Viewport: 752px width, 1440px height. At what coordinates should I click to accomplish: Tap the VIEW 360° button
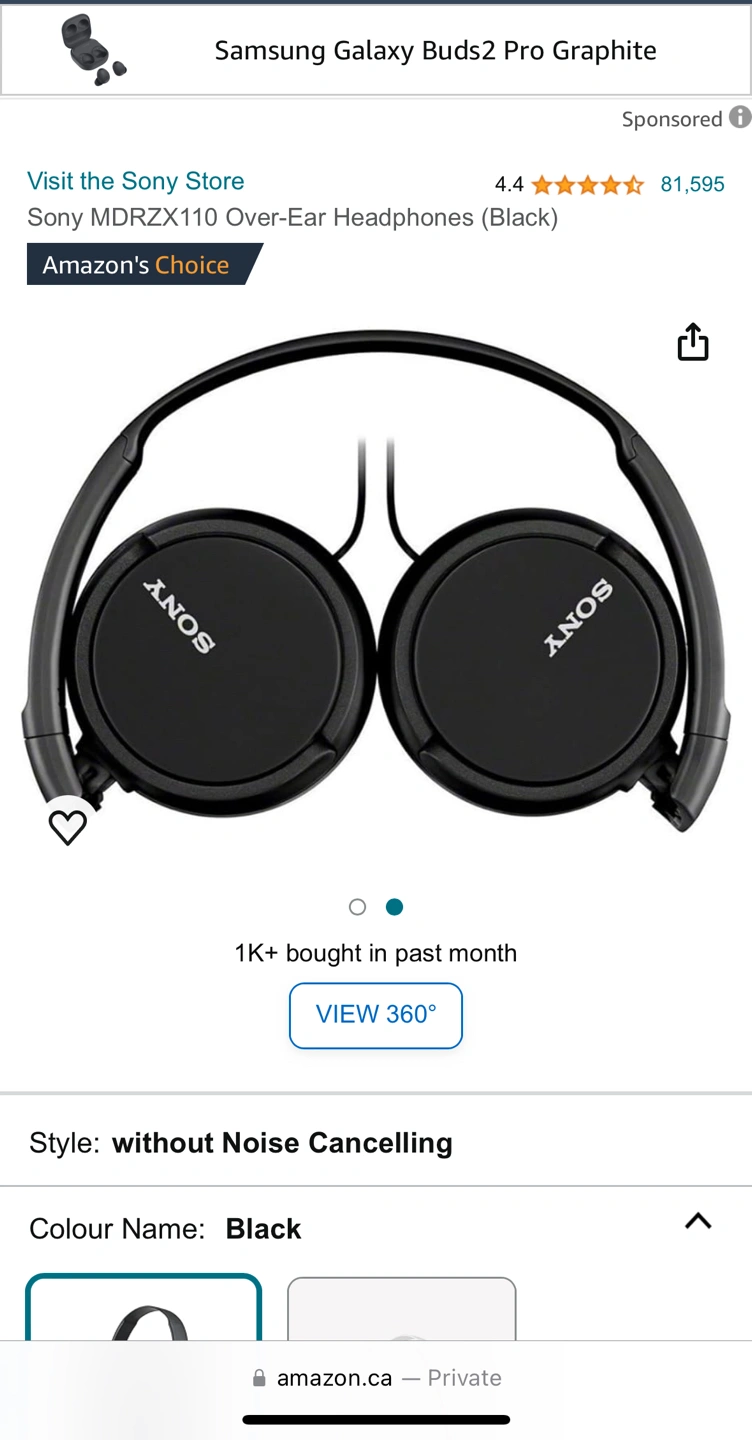[376, 1015]
